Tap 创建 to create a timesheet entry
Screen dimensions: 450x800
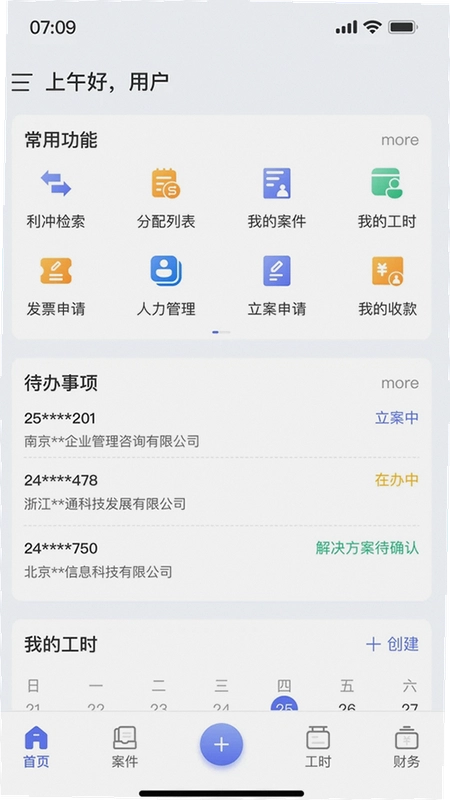tap(392, 644)
